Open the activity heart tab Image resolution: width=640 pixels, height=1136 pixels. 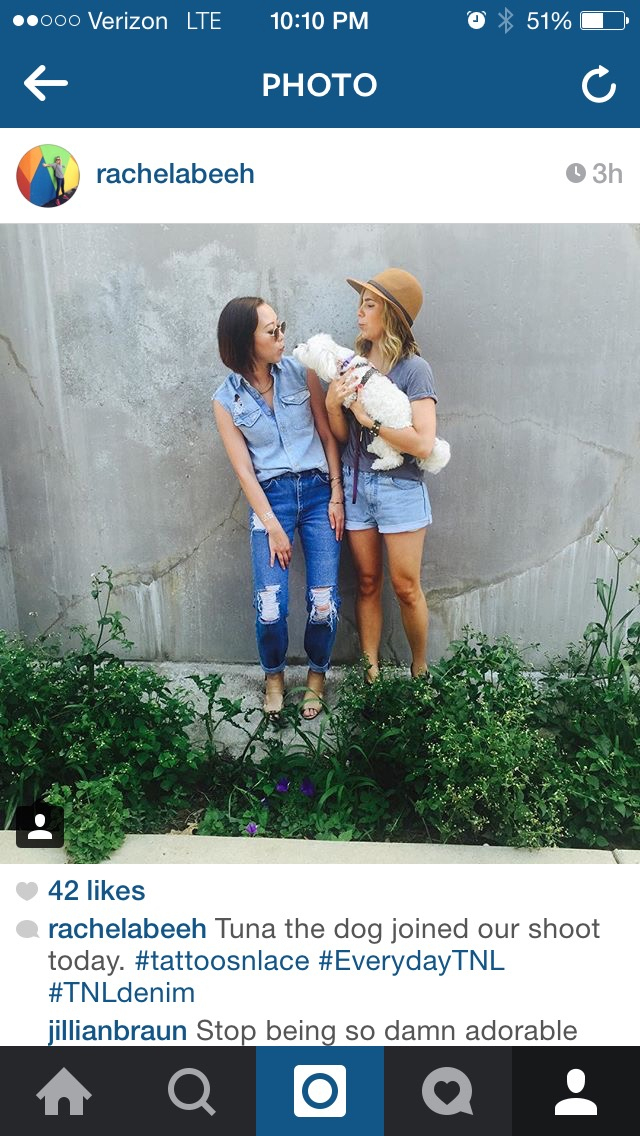pos(448,1091)
